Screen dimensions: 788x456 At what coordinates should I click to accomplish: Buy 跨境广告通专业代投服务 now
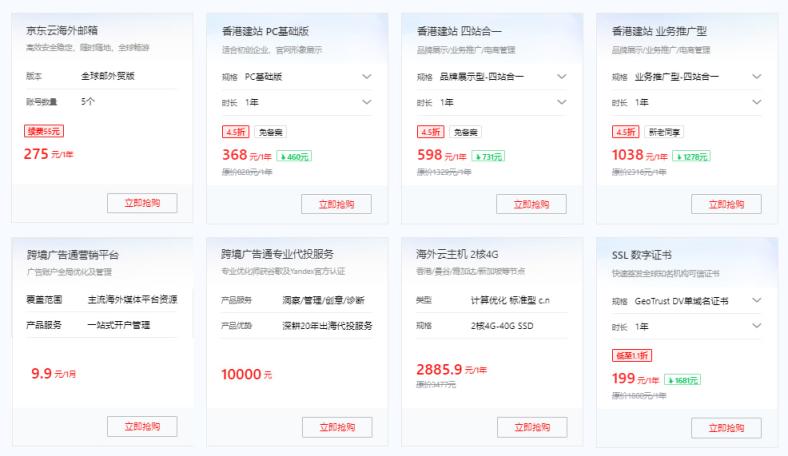coord(336,427)
